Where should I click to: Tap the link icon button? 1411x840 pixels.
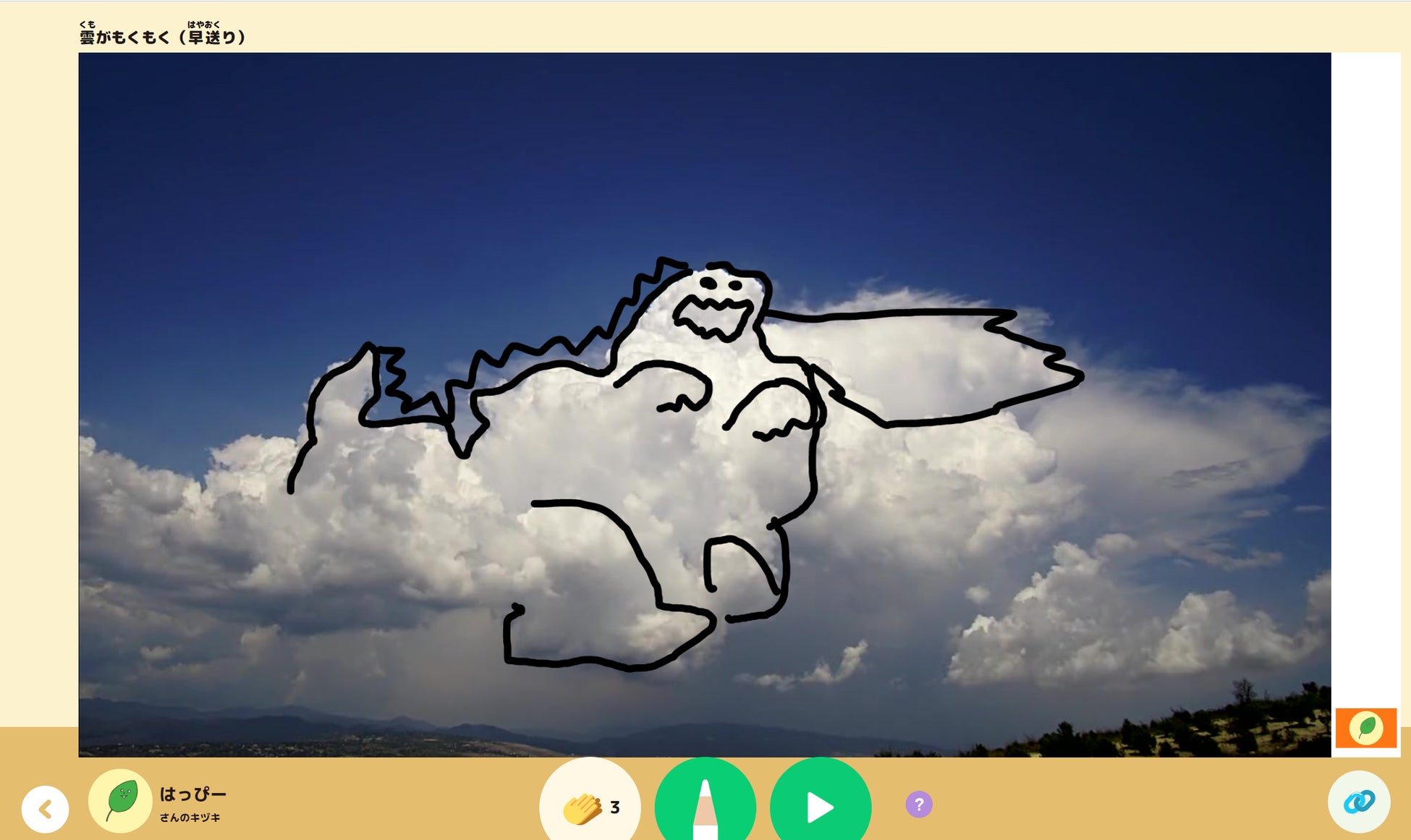pyautogui.click(x=1358, y=802)
